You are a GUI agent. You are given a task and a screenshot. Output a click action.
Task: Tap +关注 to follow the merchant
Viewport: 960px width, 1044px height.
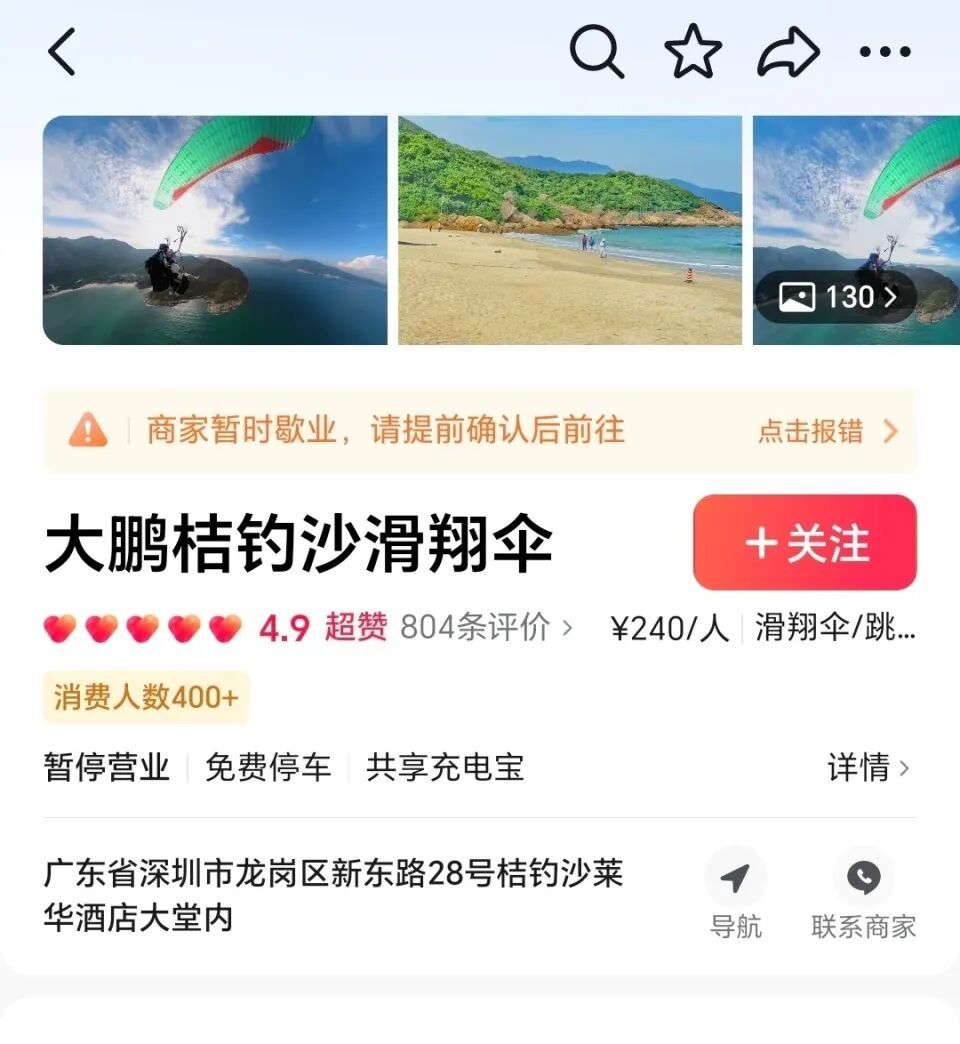[x=804, y=543]
